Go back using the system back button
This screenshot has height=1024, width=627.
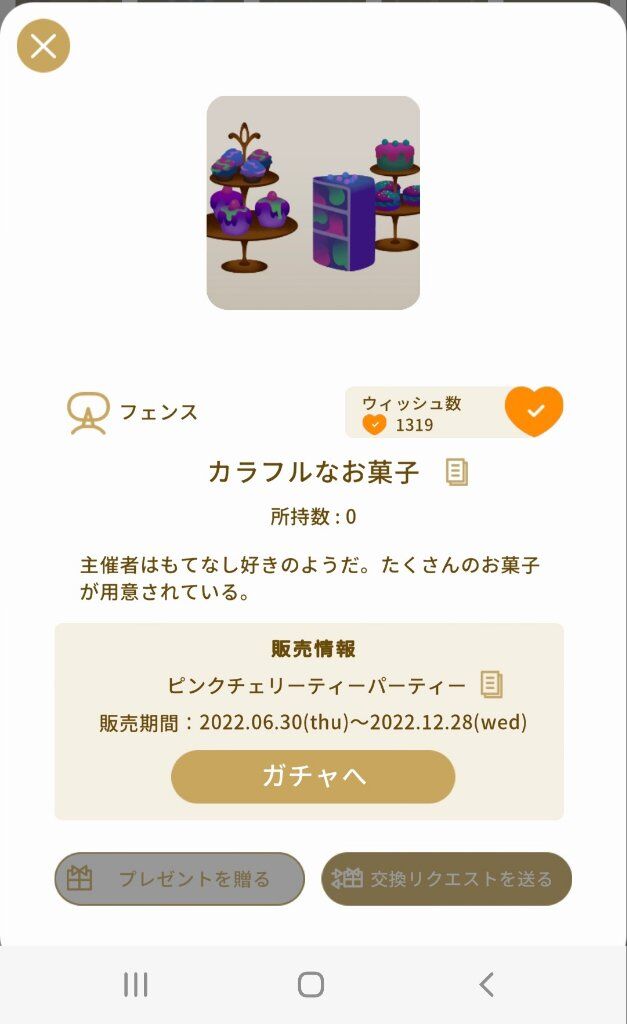[x=486, y=984]
